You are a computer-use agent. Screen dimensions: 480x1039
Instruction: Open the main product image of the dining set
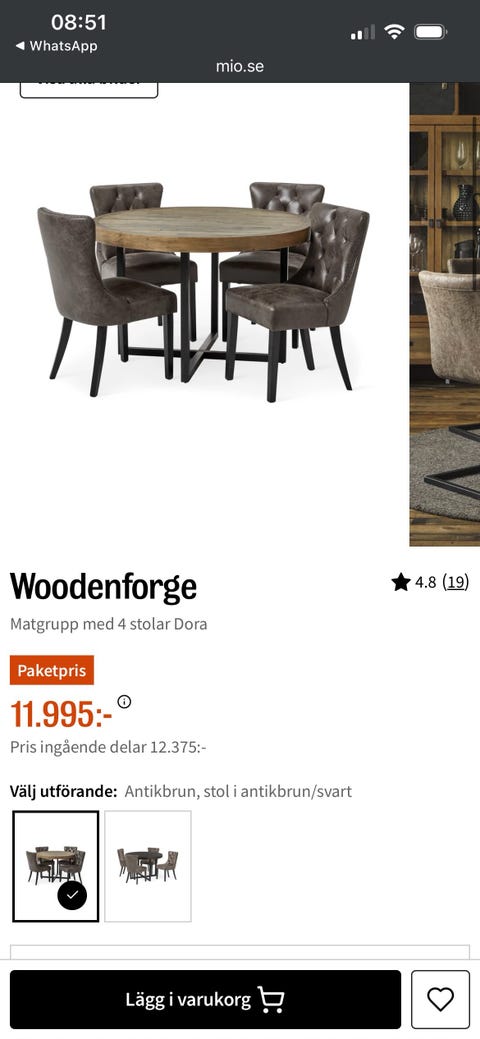pos(204,292)
